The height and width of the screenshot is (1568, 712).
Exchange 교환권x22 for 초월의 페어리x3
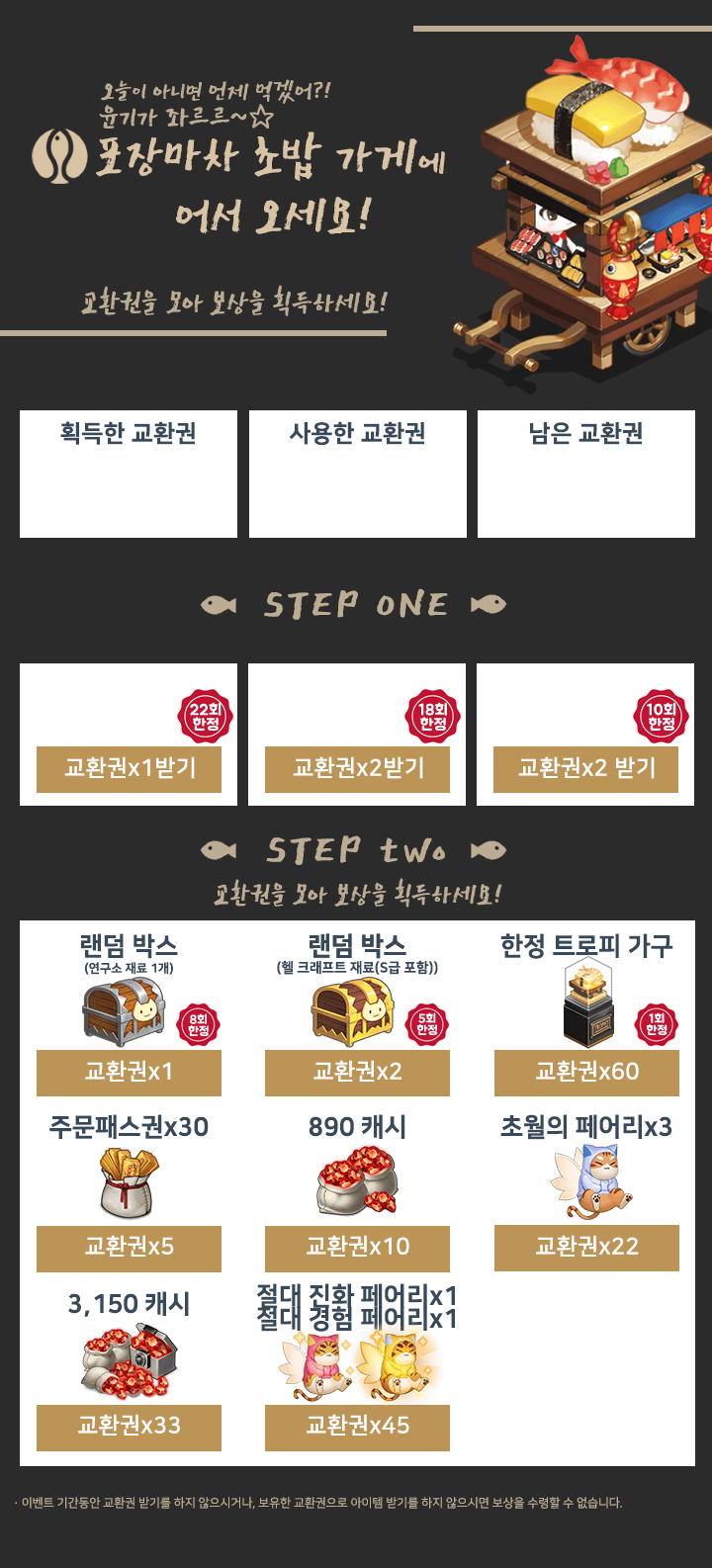[x=586, y=1248]
